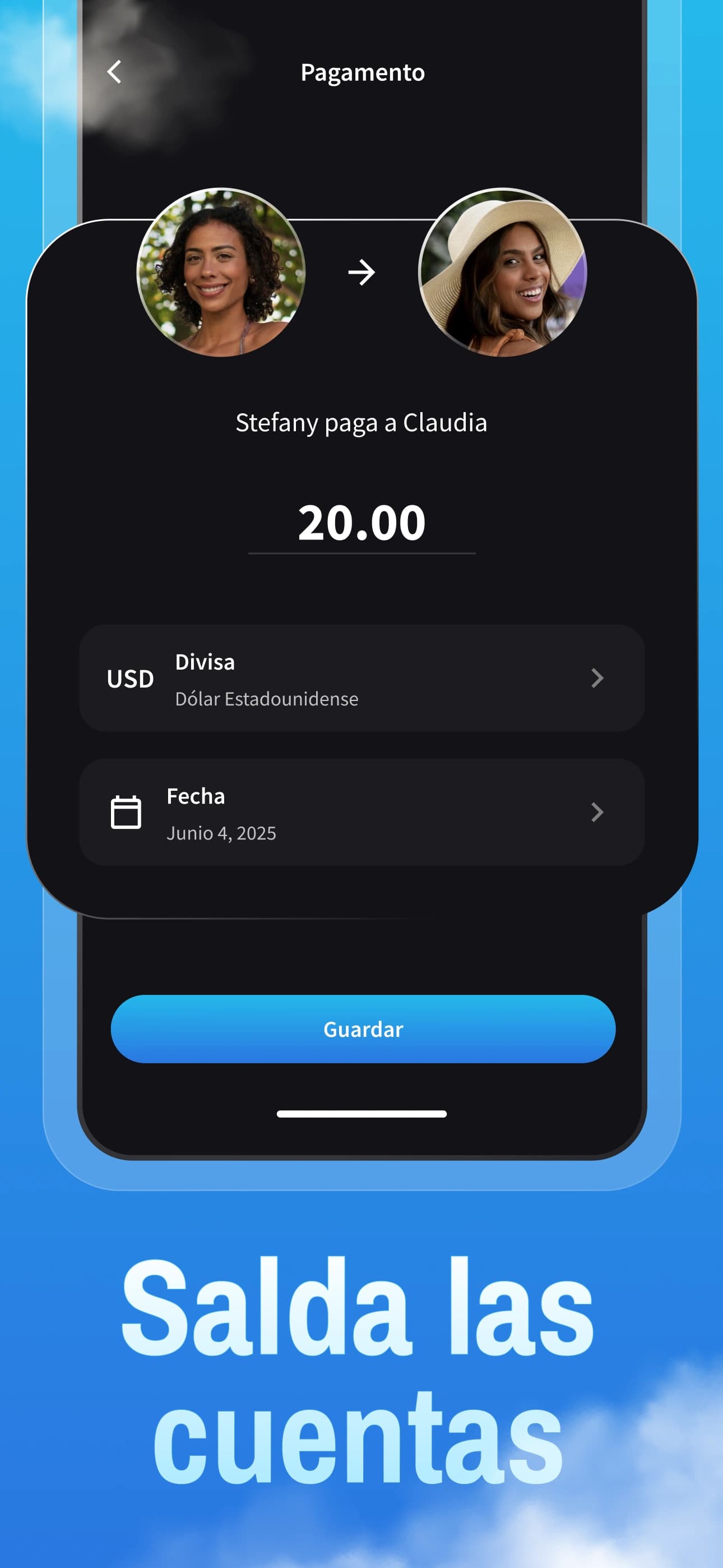Click the underline beneath the payment amount
Screen dimensions: 723x1568
[361, 554]
